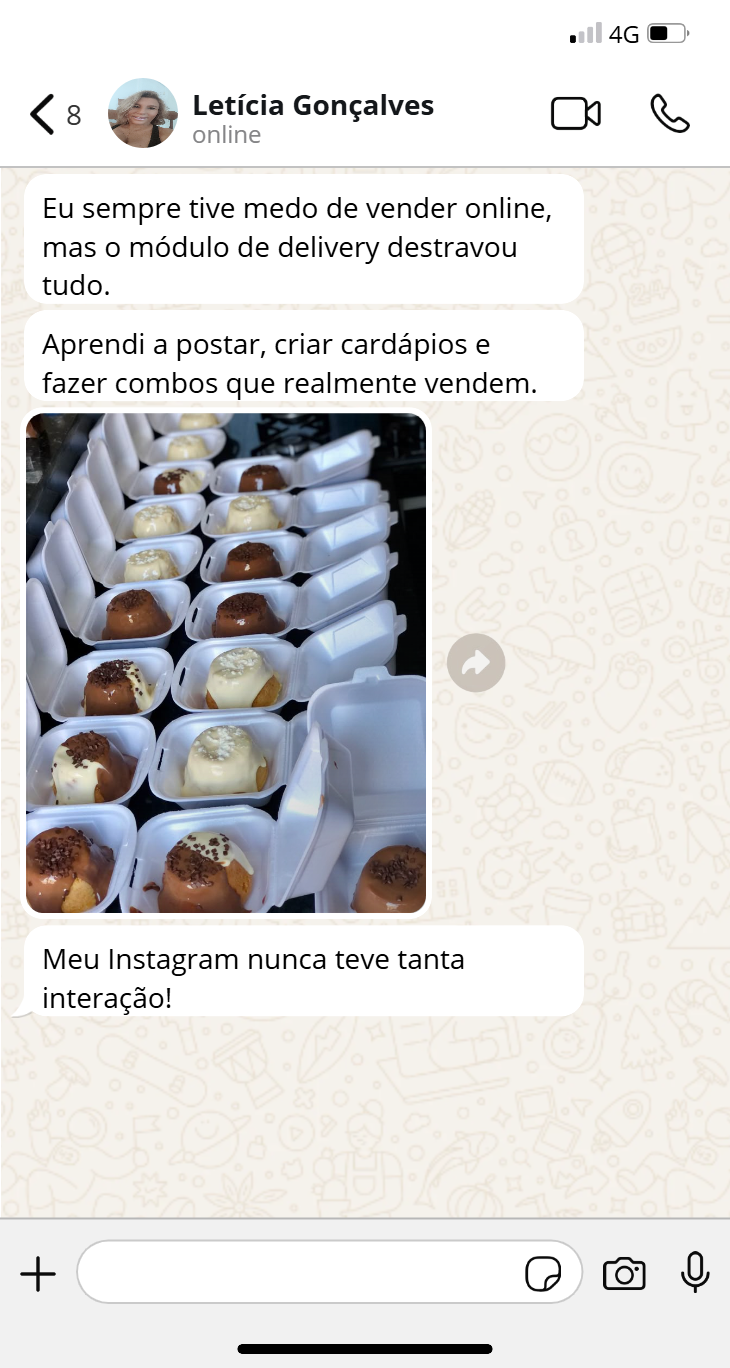Start a video call with Letícia
The width and height of the screenshot is (730, 1368).
[576, 114]
